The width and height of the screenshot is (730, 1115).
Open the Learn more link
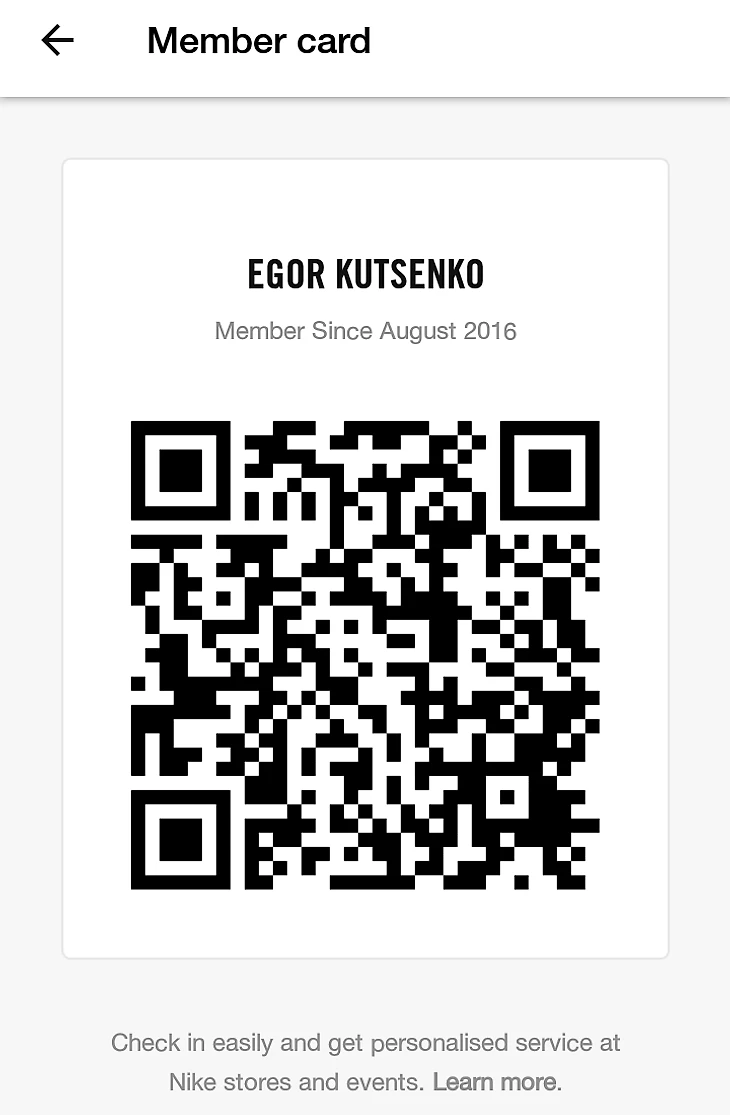coord(495,1082)
